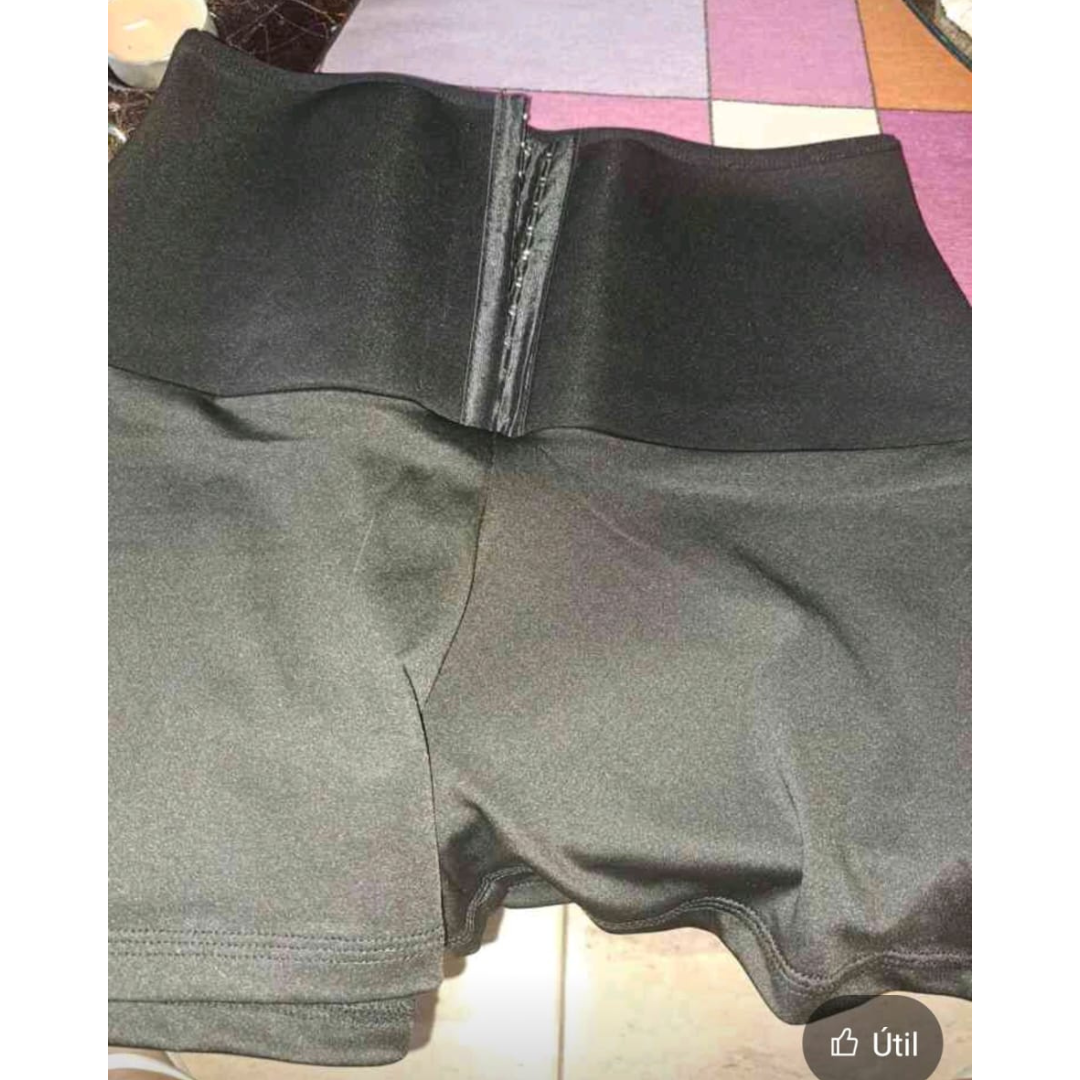
Task: Mark this review photo as Útil
Action: click(x=873, y=1043)
